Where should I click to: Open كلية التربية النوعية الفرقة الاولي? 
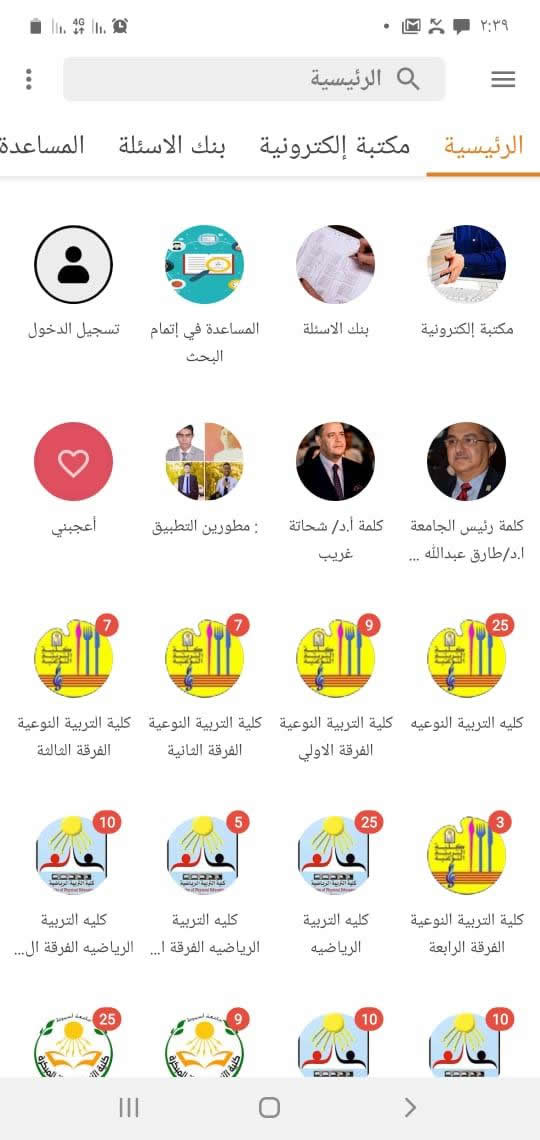(x=336, y=689)
